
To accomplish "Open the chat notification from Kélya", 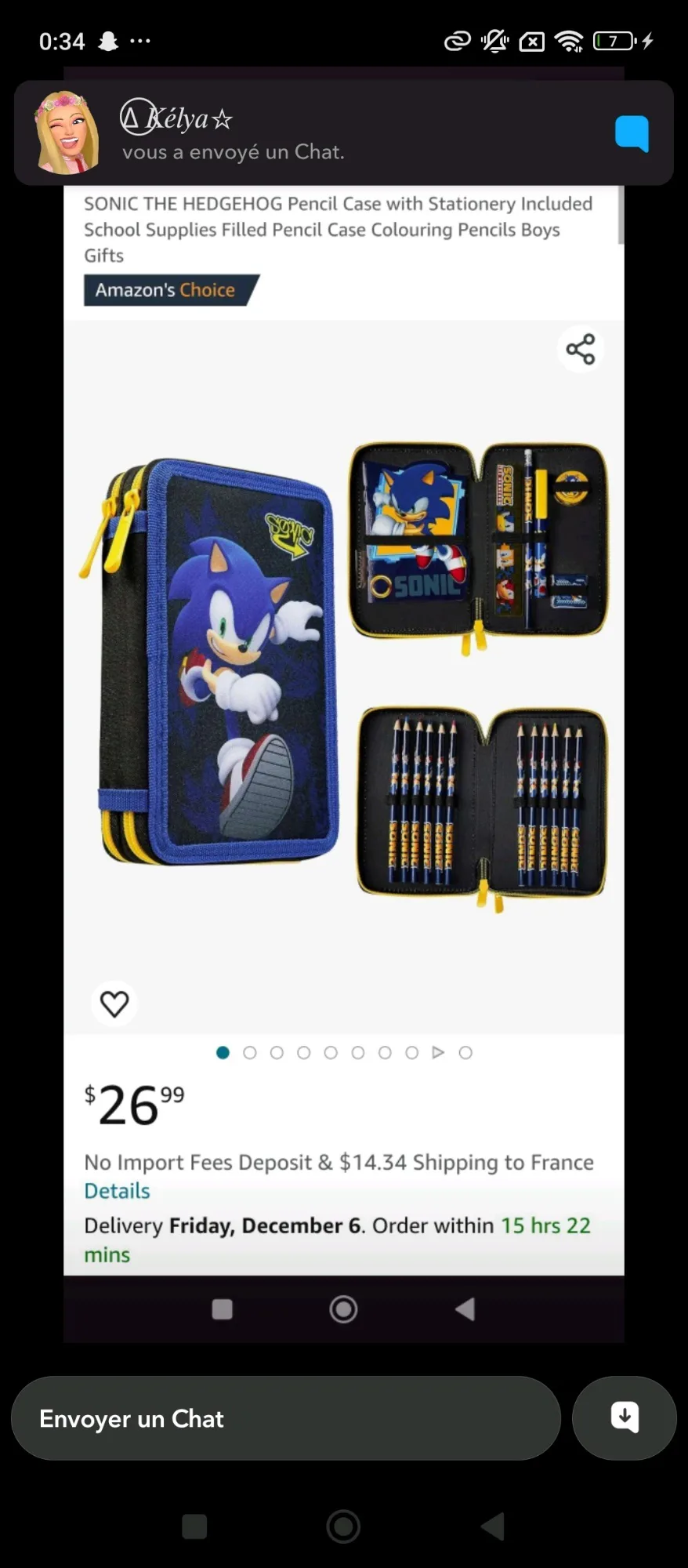I will point(343,133).
